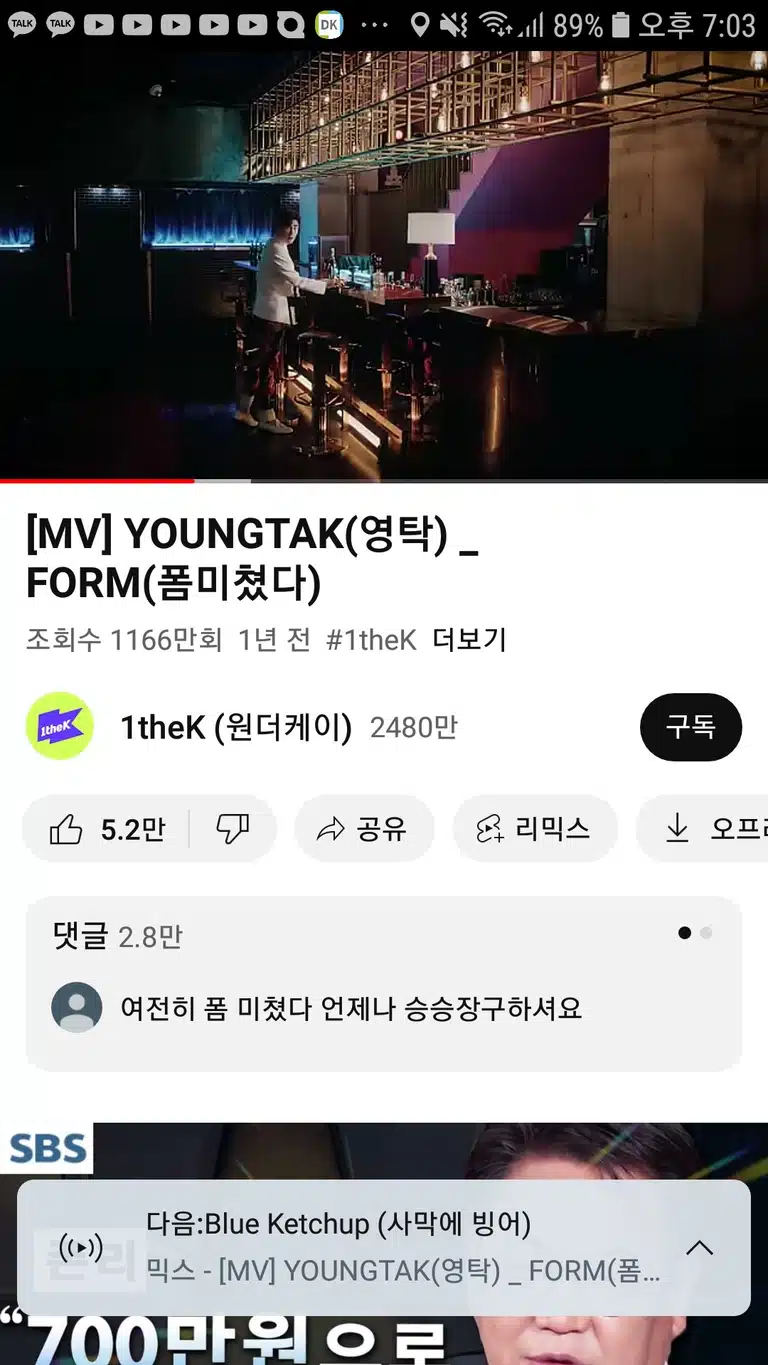This screenshot has height=1365, width=768.
Task: Open the 리믹스 remix option
Action: [x=535, y=829]
